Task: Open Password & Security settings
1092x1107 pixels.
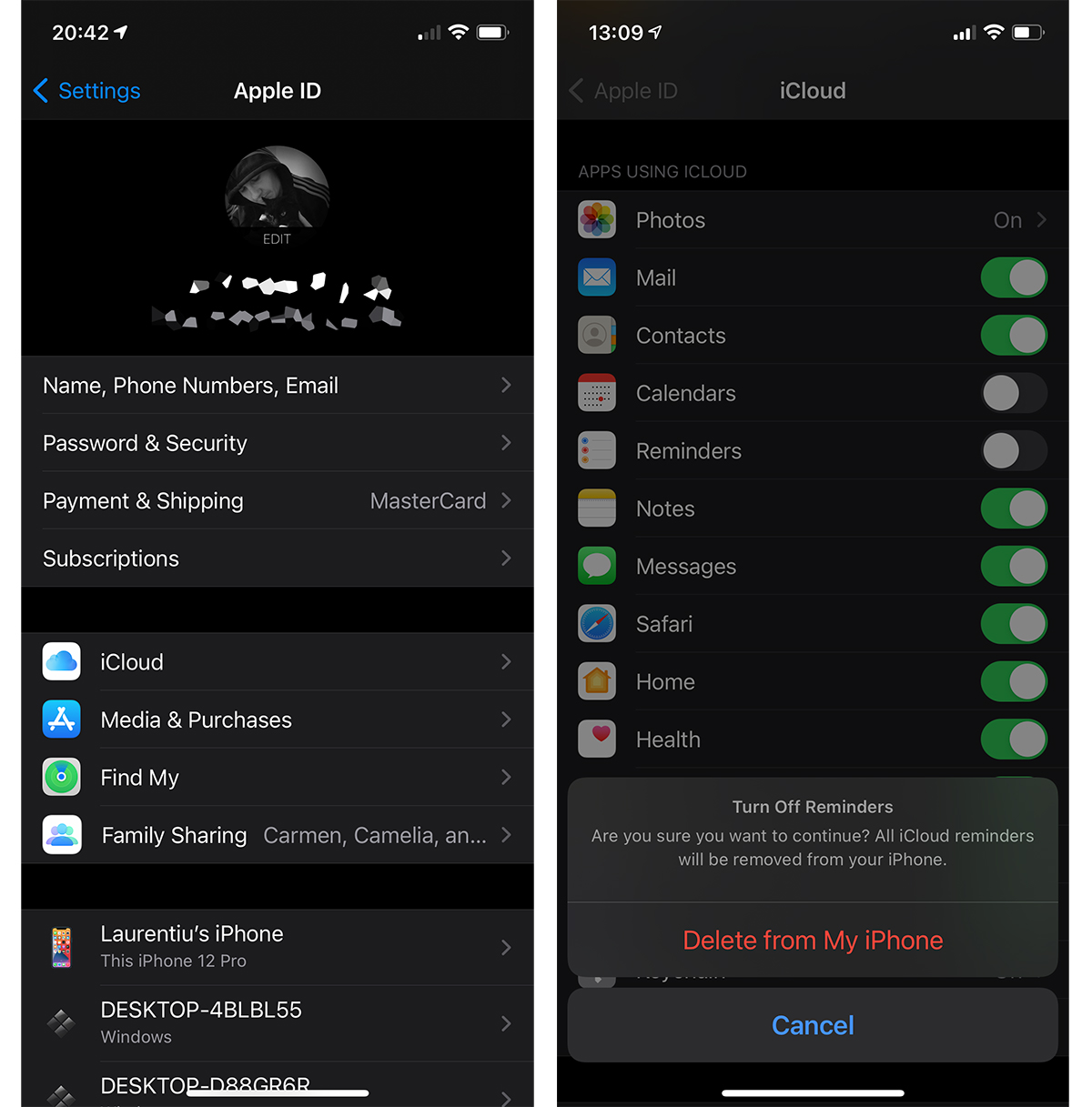Action: point(277,443)
